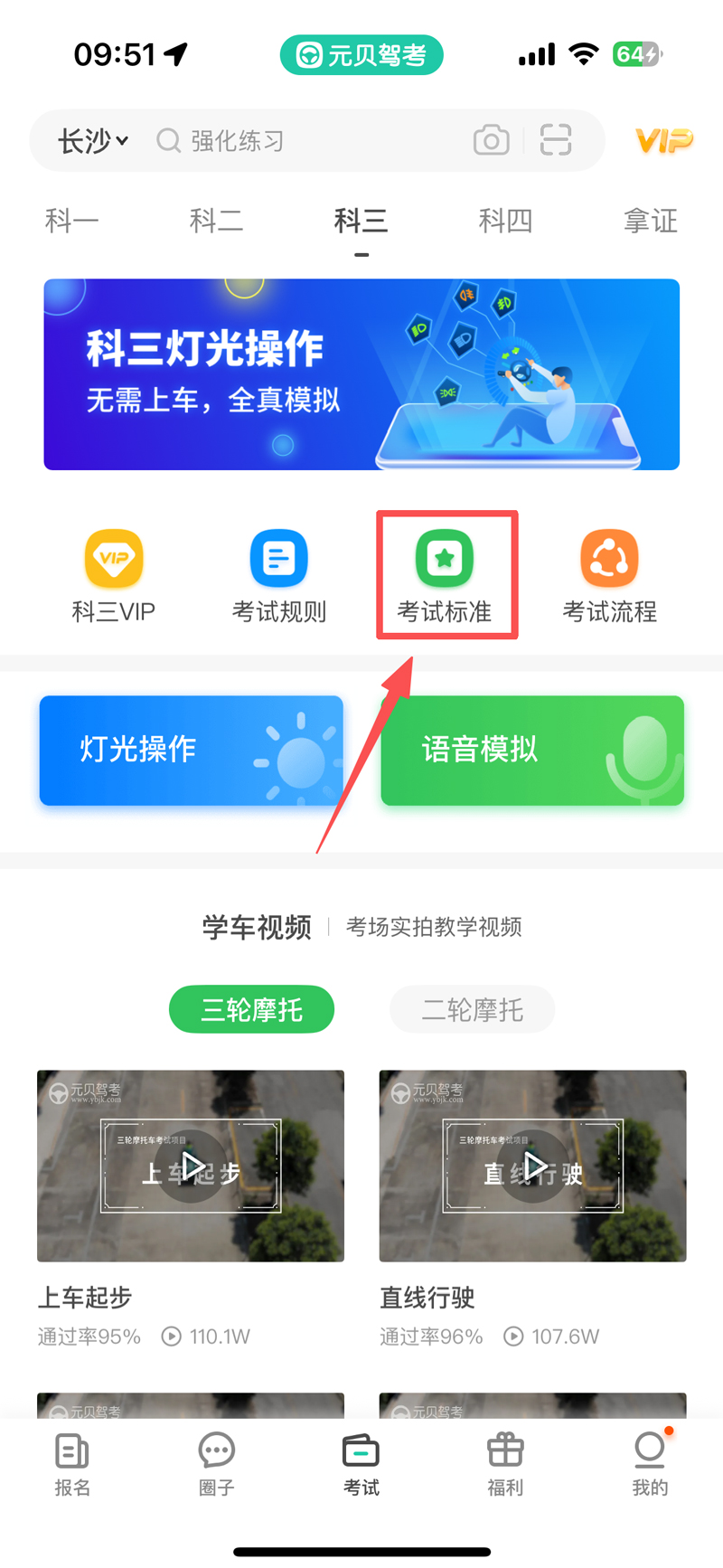Image resolution: width=723 pixels, height=1568 pixels.
Task: Open 科三VIP shortcut
Action: [114, 576]
